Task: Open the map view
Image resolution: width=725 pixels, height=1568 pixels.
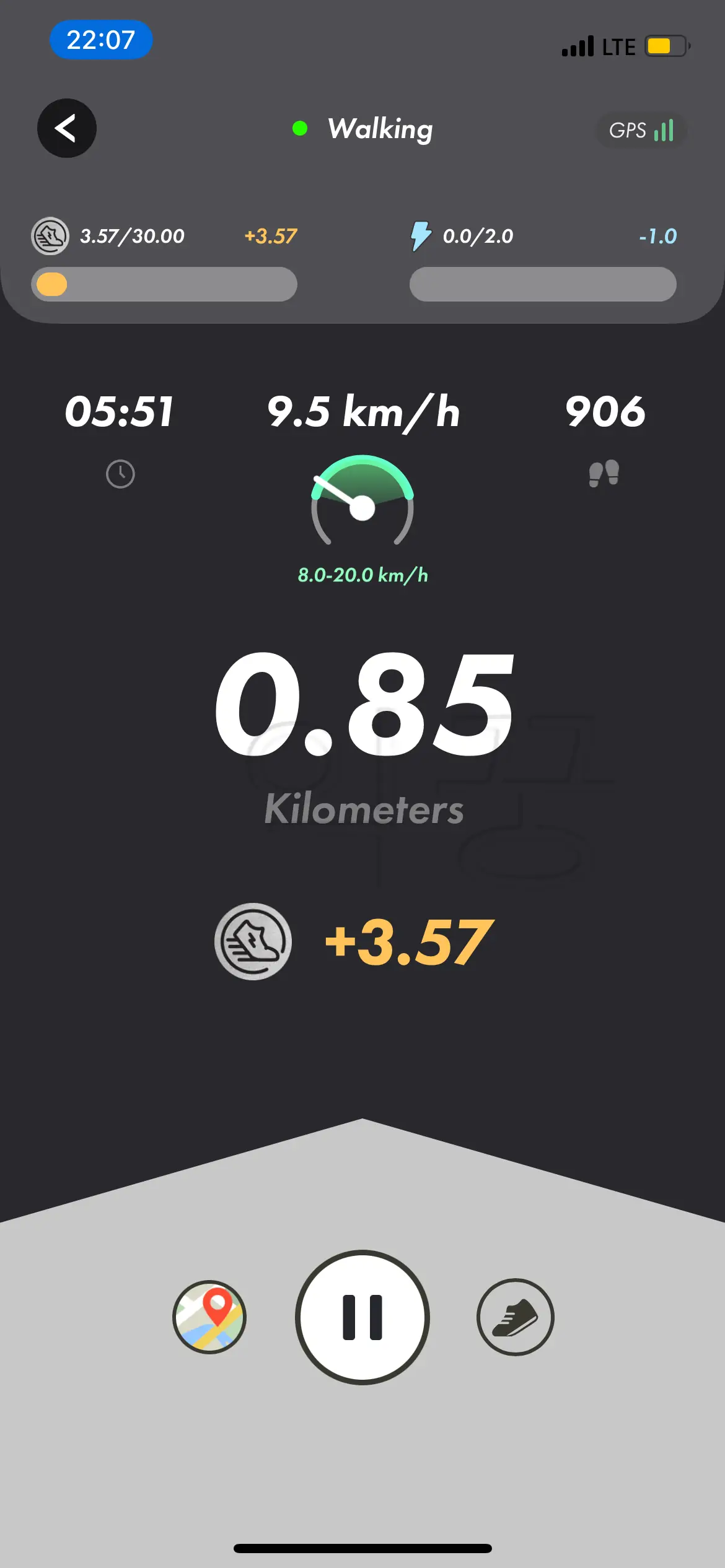Action: point(209,1317)
